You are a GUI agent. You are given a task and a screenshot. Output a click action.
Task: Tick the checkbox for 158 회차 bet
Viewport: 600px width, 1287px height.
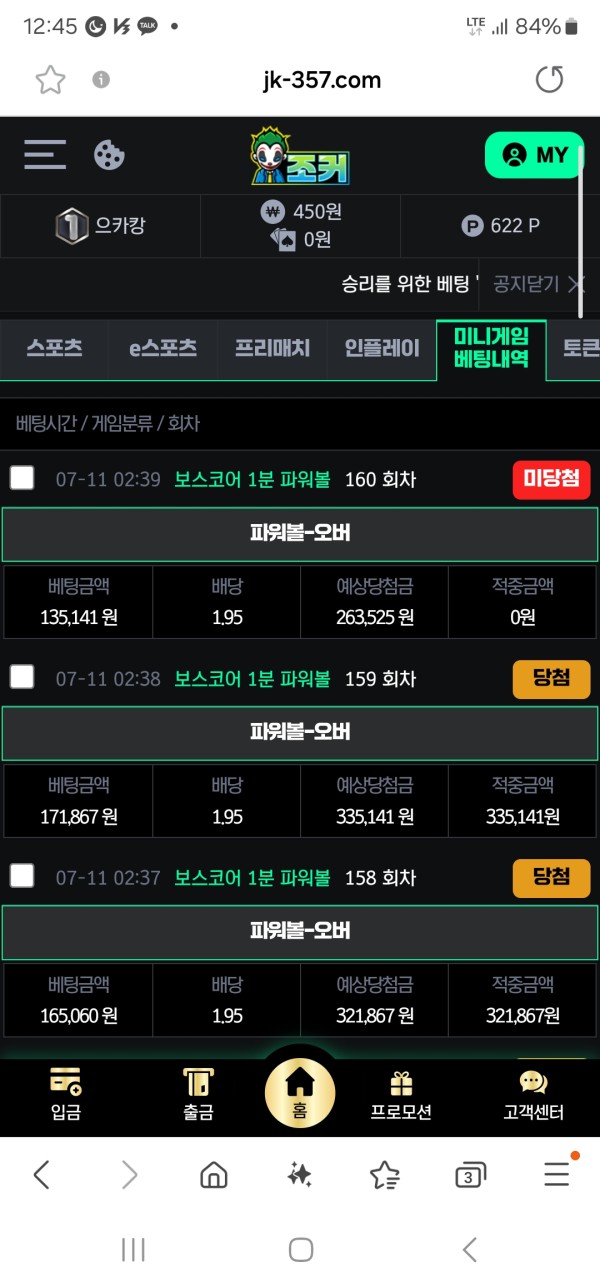click(22, 876)
